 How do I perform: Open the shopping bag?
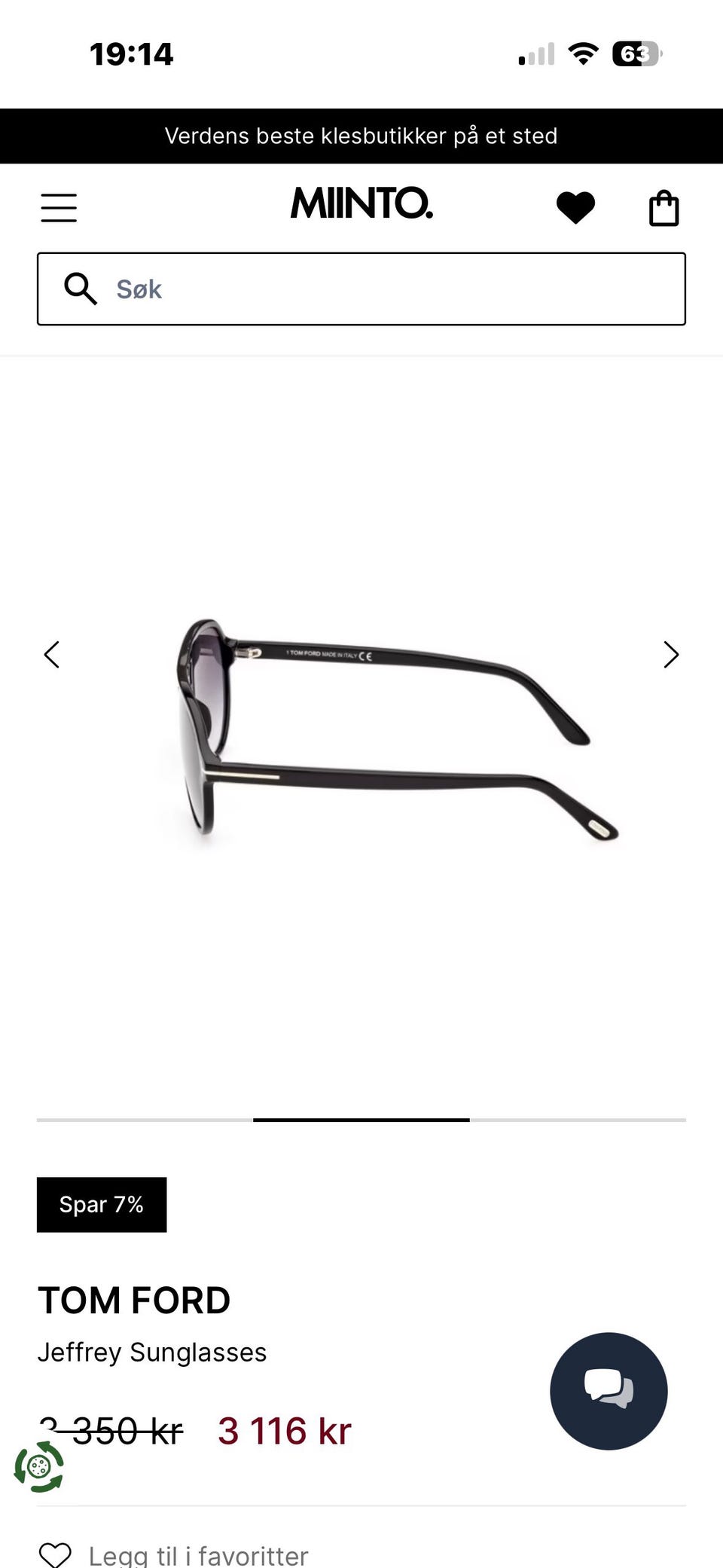[664, 208]
